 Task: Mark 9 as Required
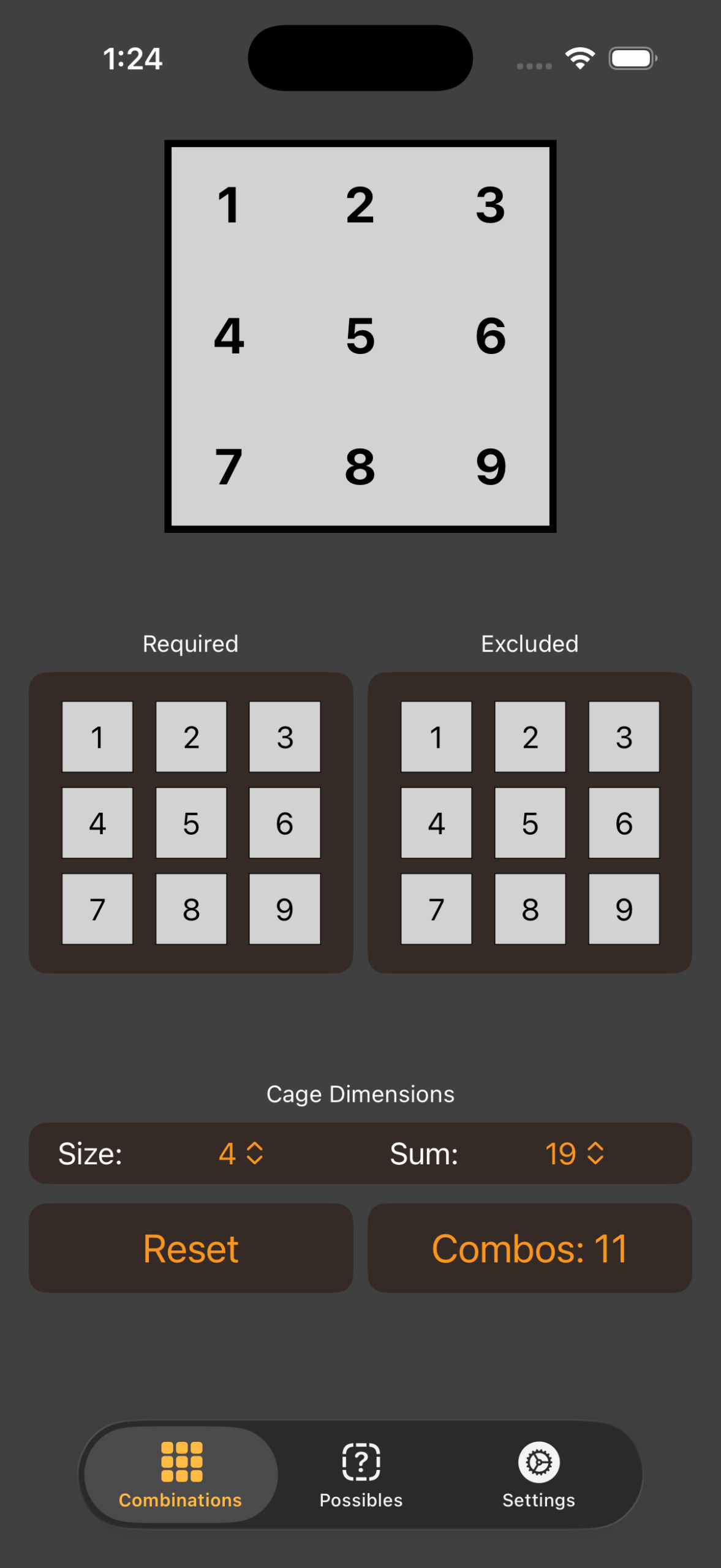pos(285,909)
